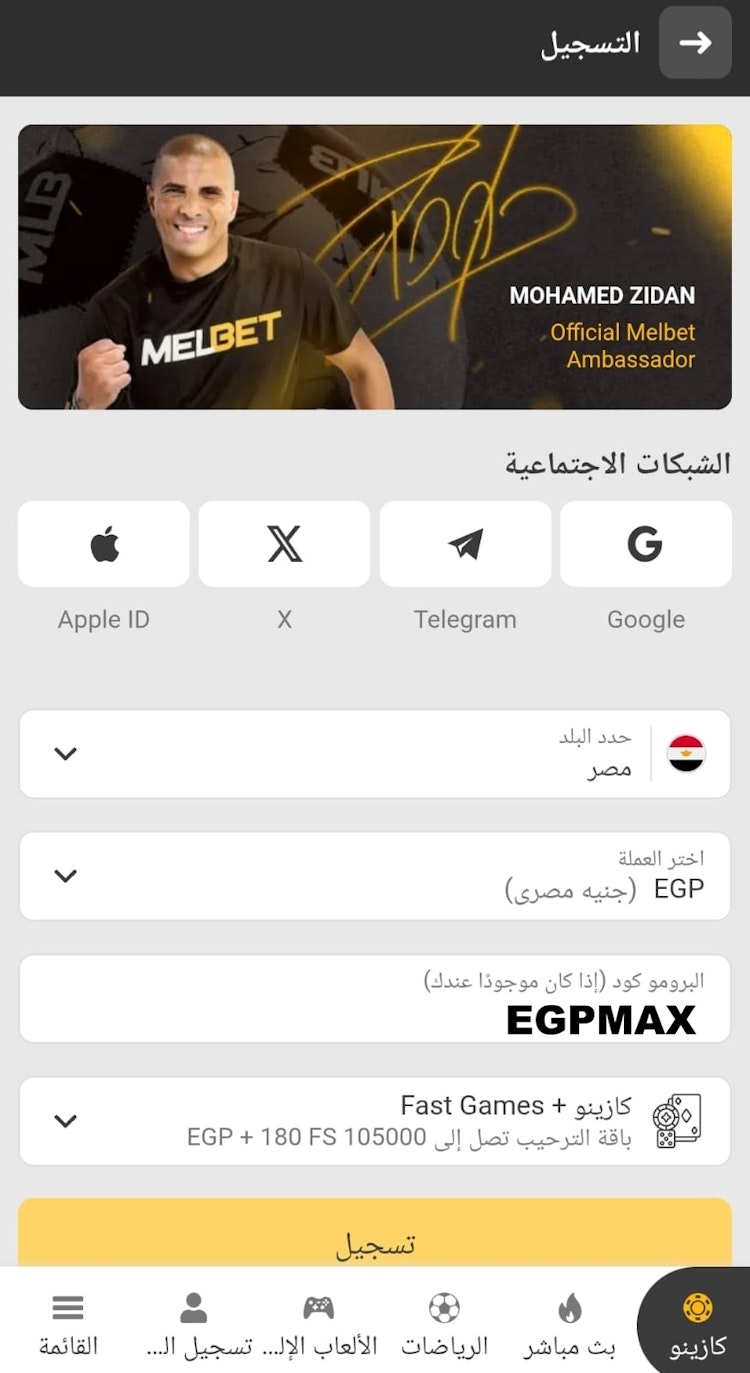Open بث مباشر live streaming flame icon

point(568,1307)
